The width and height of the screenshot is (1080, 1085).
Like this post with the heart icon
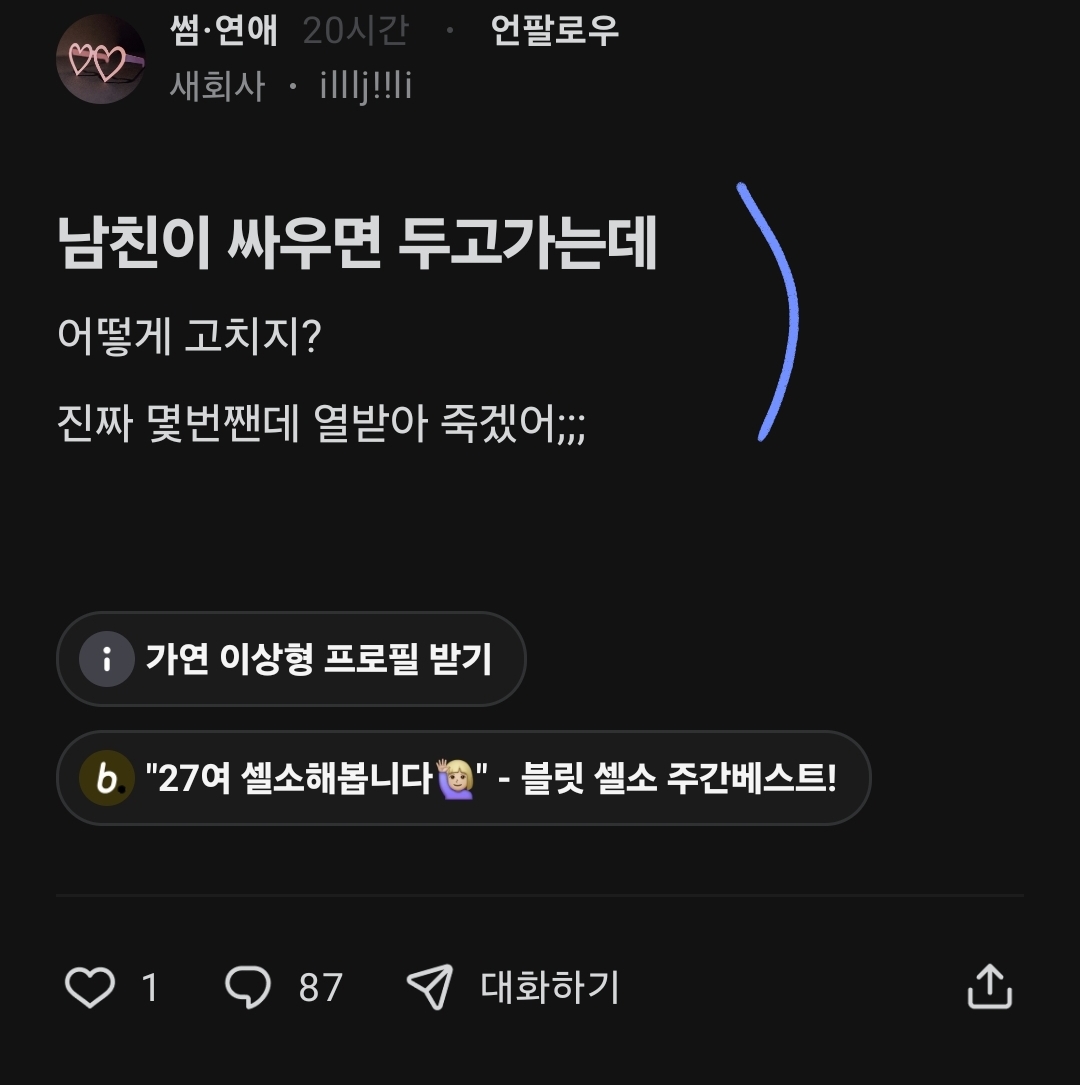click(x=90, y=988)
